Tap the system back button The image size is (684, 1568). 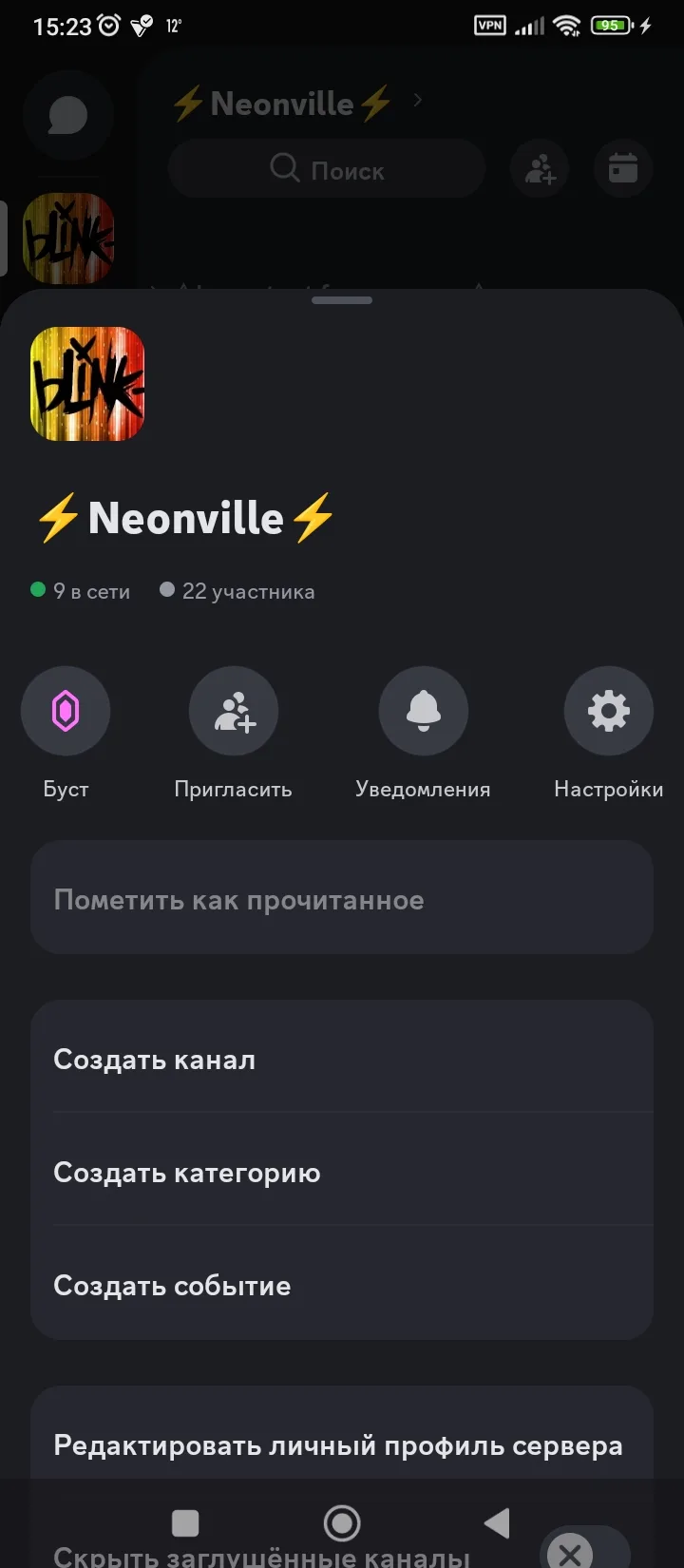(x=497, y=1523)
